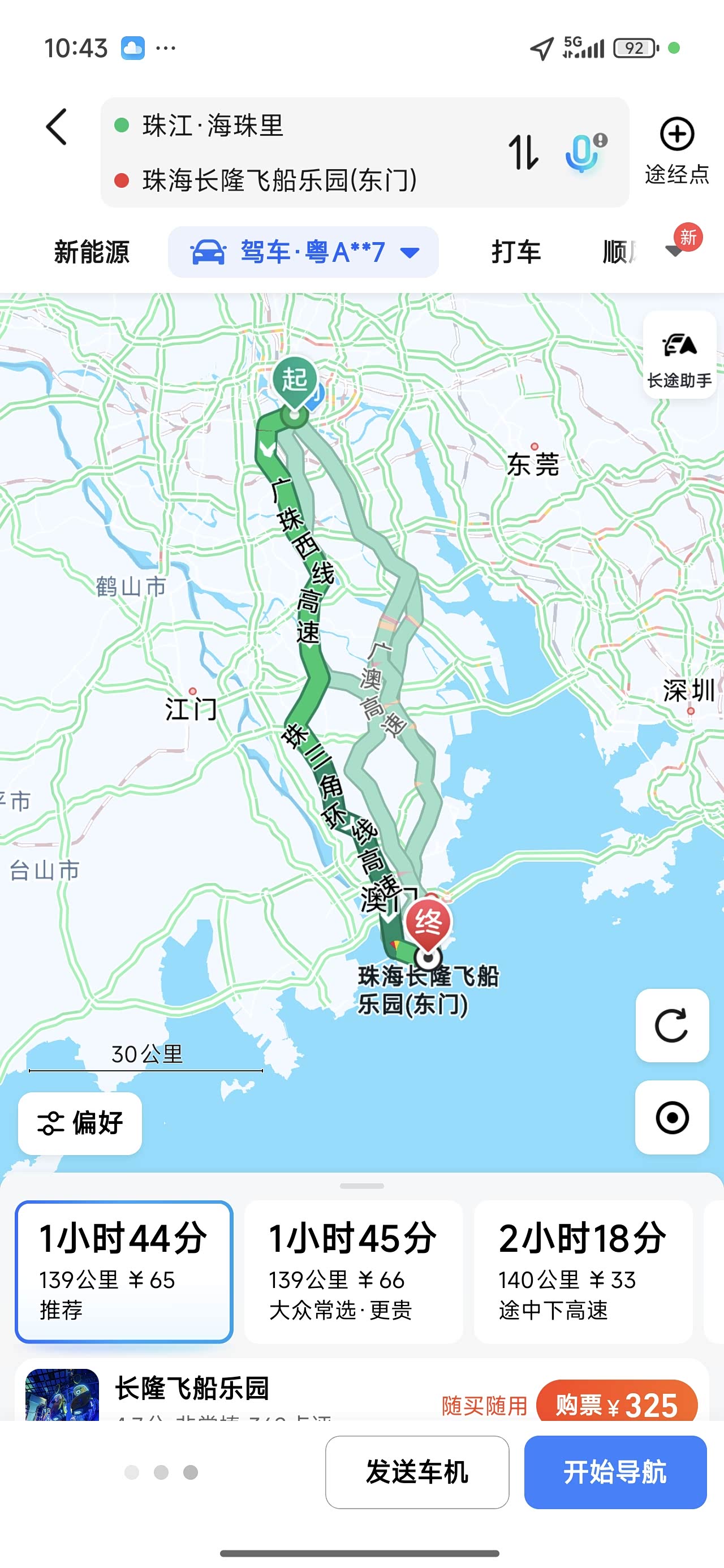Edit the destination 珠海长隆飞船乐园(东门)

(279, 180)
